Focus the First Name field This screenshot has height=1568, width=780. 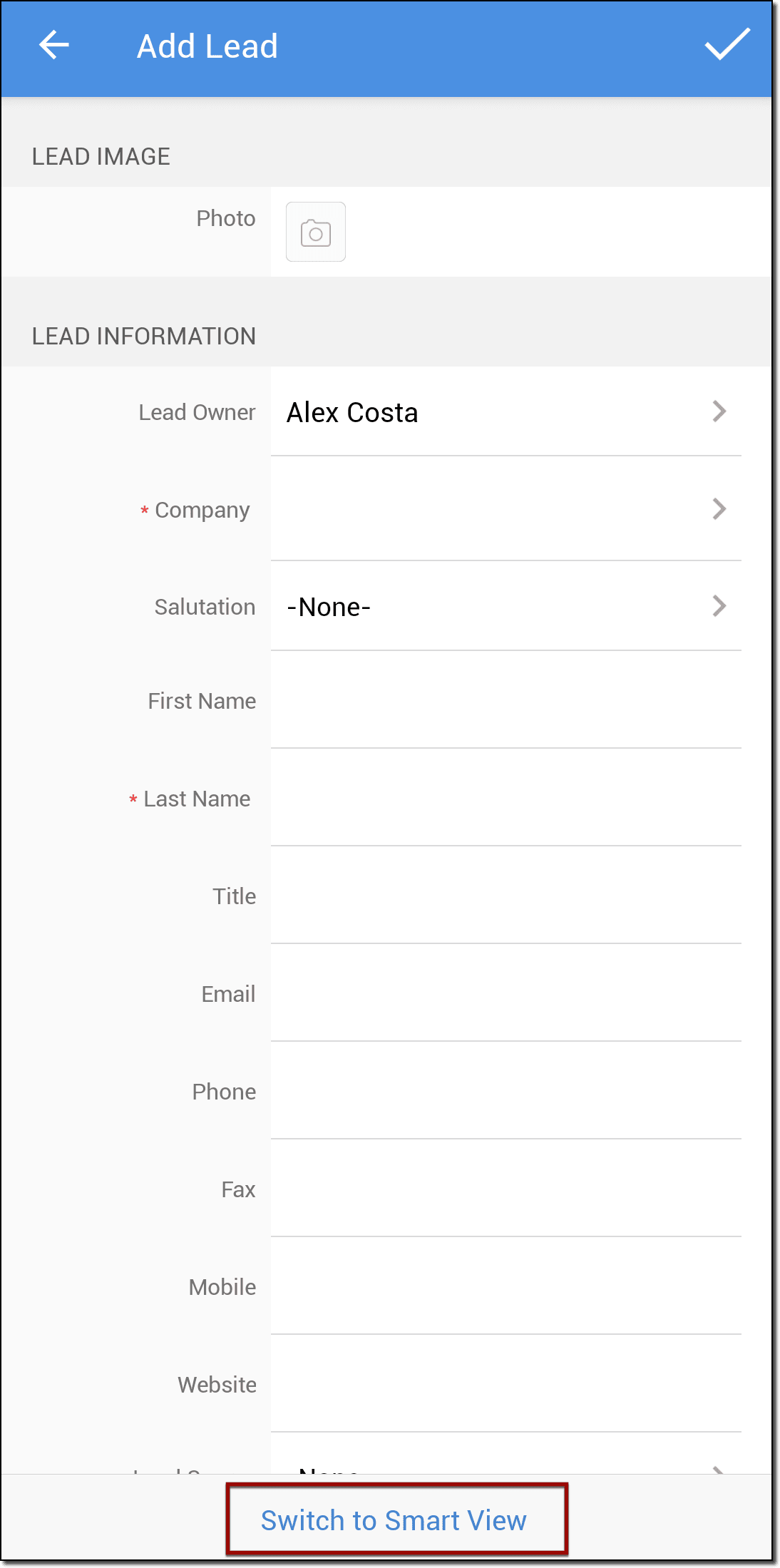point(506,702)
